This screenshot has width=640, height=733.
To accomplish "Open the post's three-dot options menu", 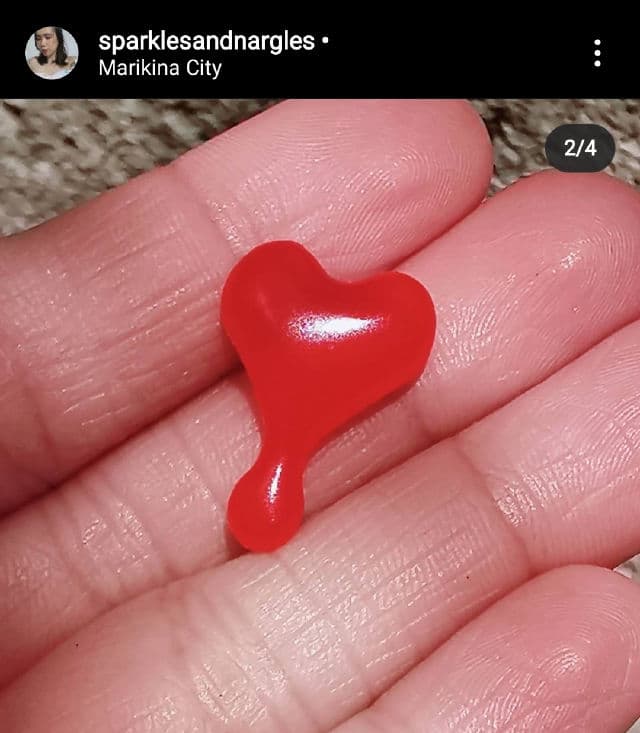I will coord(597,53).
